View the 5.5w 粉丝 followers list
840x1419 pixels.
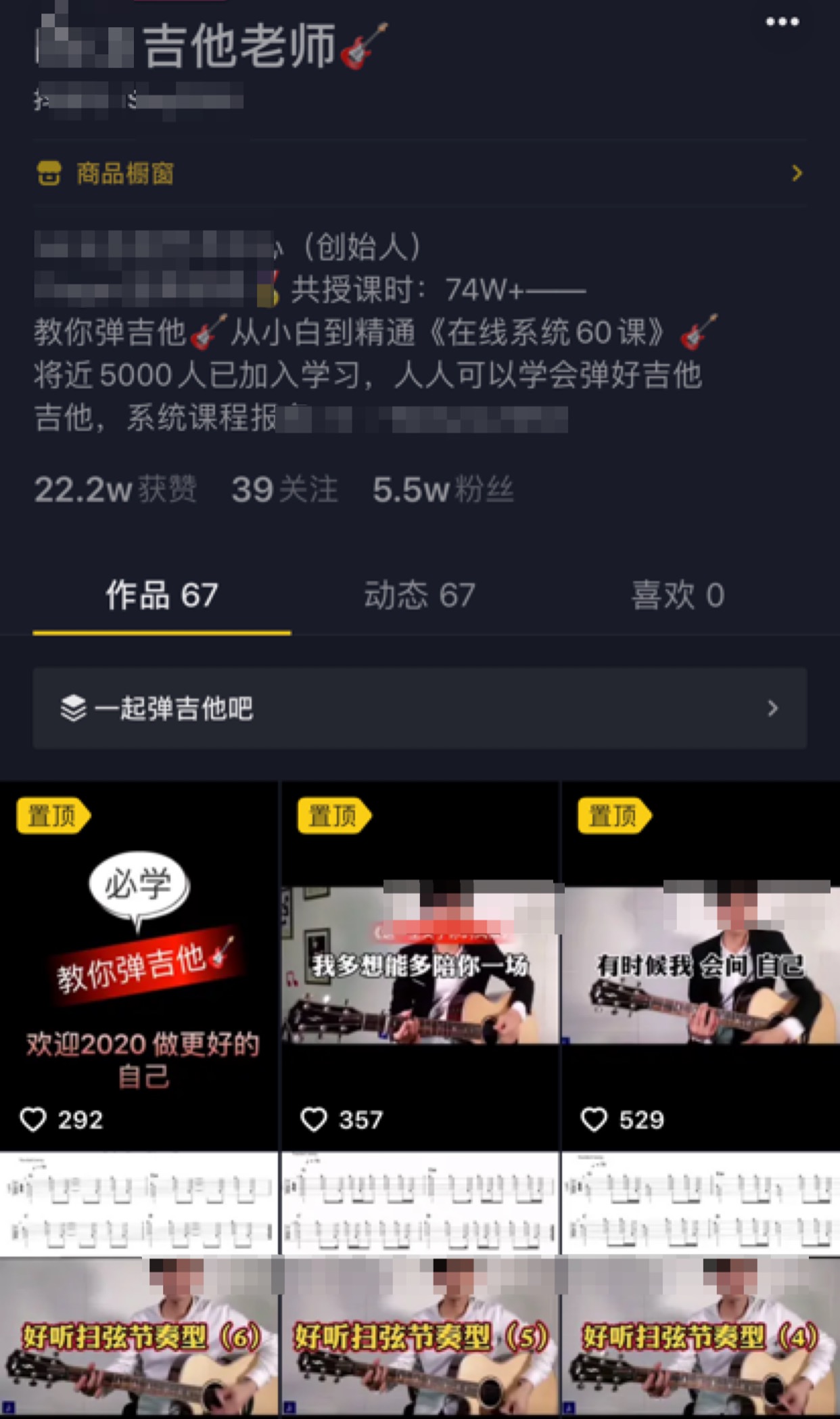[x=443, y=489]
